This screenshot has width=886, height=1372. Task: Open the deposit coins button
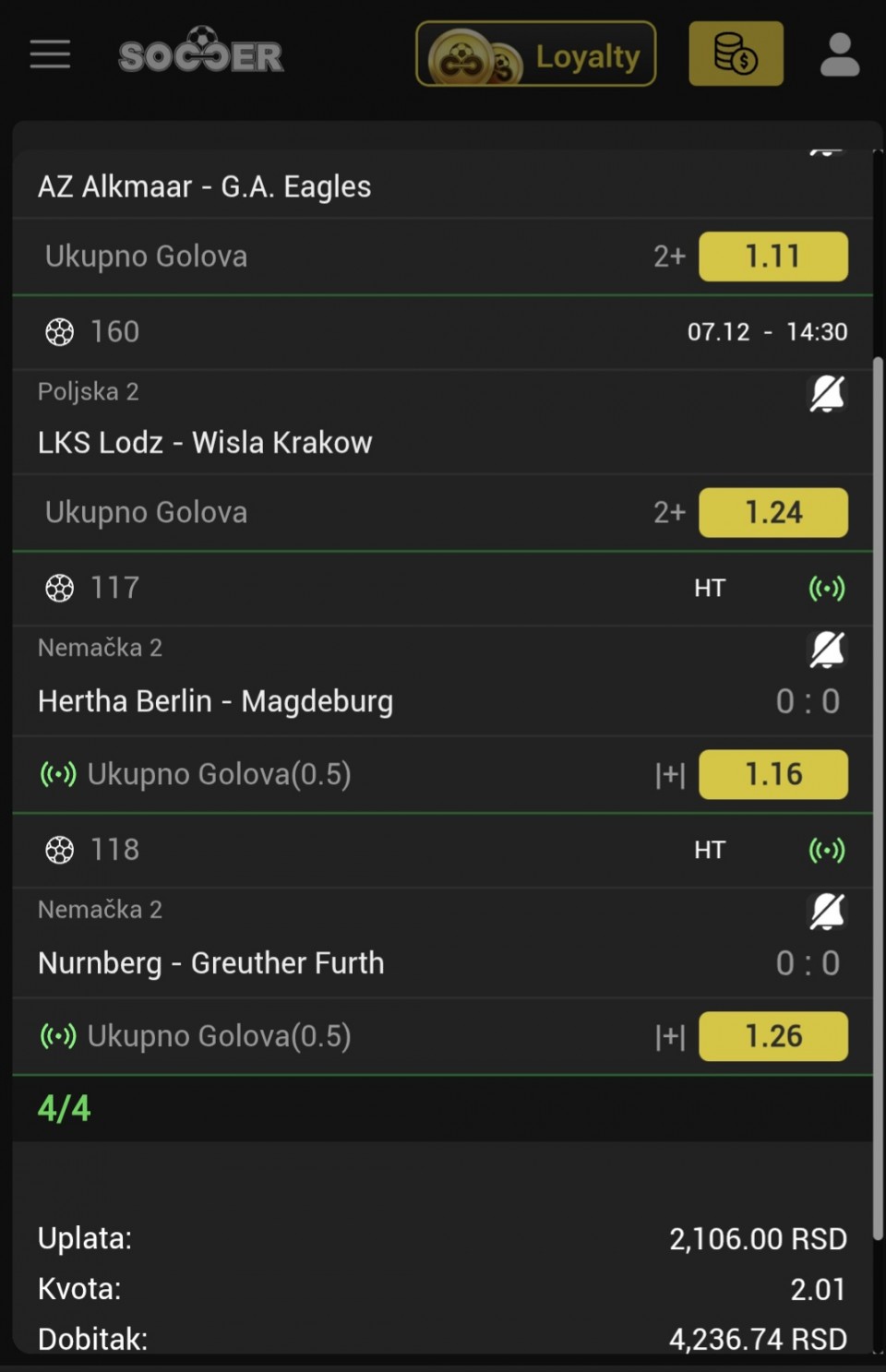click(736, 54)
